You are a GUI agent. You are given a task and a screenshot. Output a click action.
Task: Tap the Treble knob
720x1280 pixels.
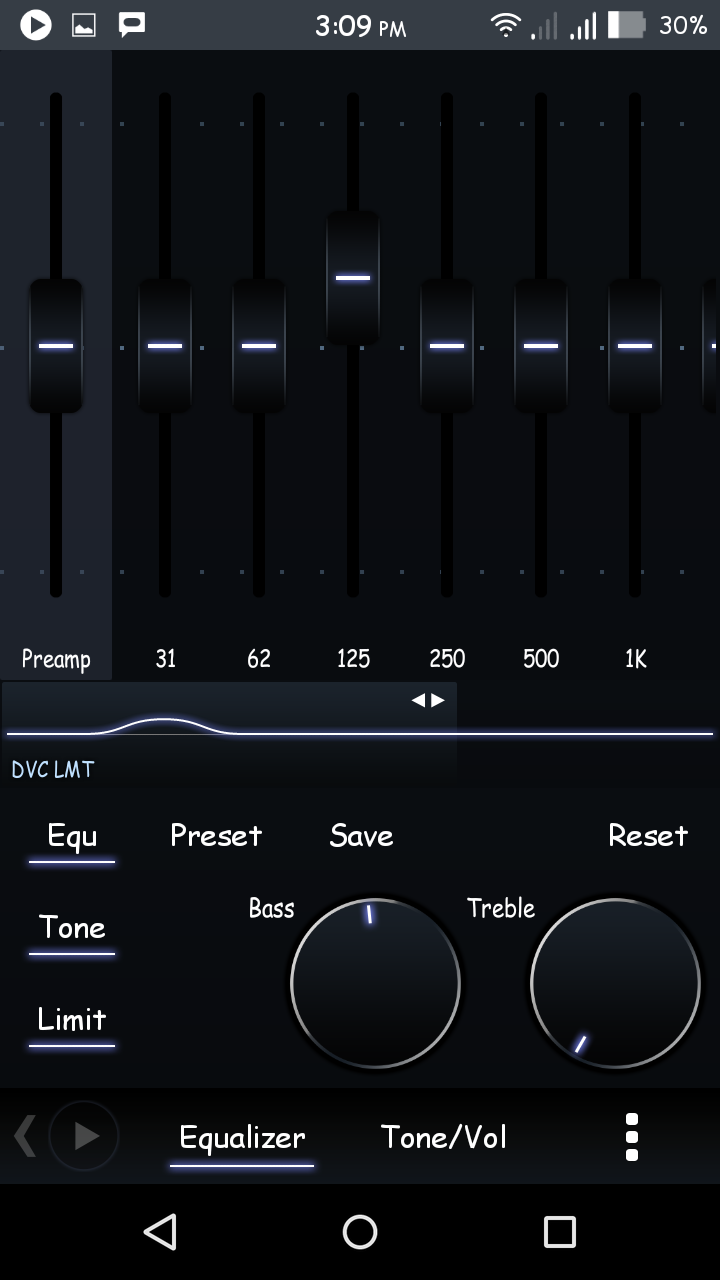pos(614,983)
